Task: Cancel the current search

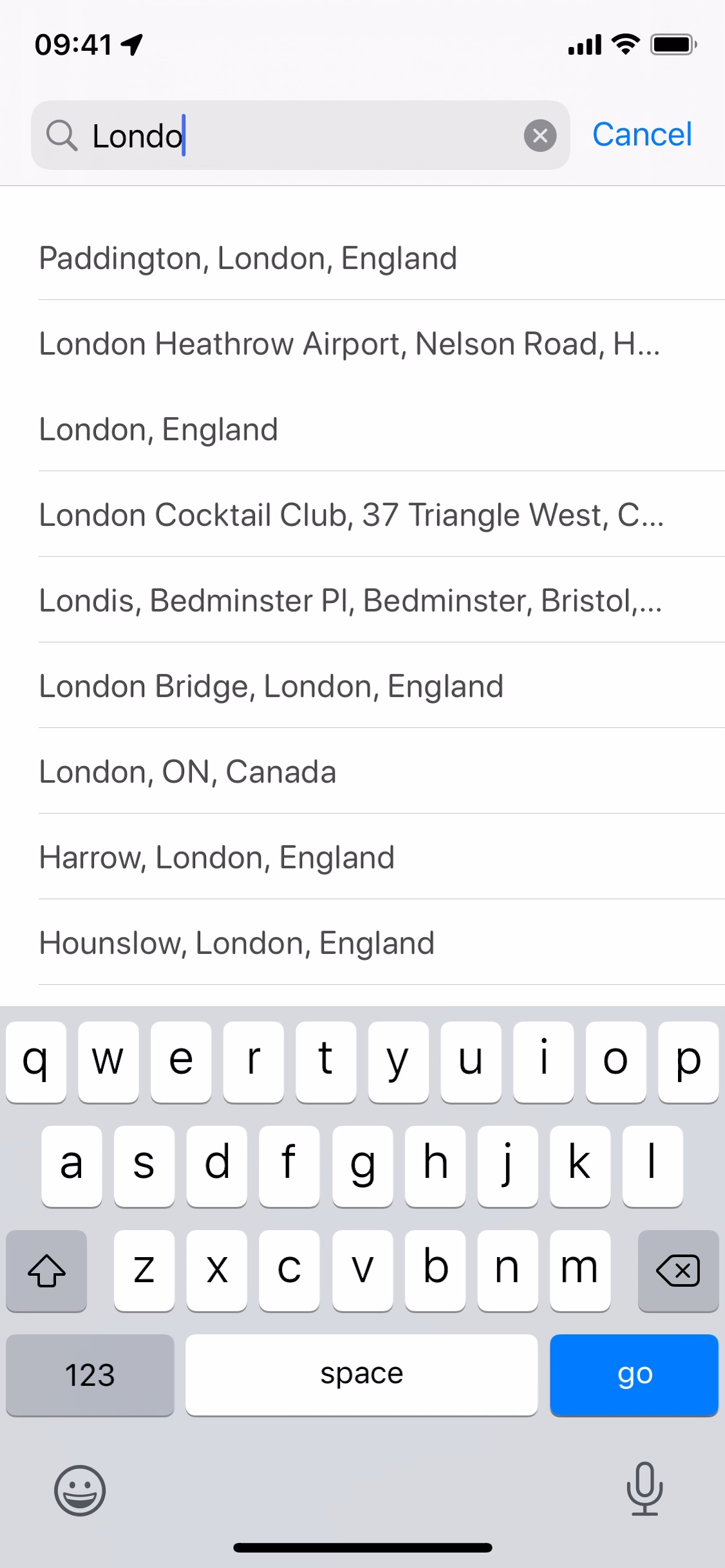Action: click(x=641, y=135)
